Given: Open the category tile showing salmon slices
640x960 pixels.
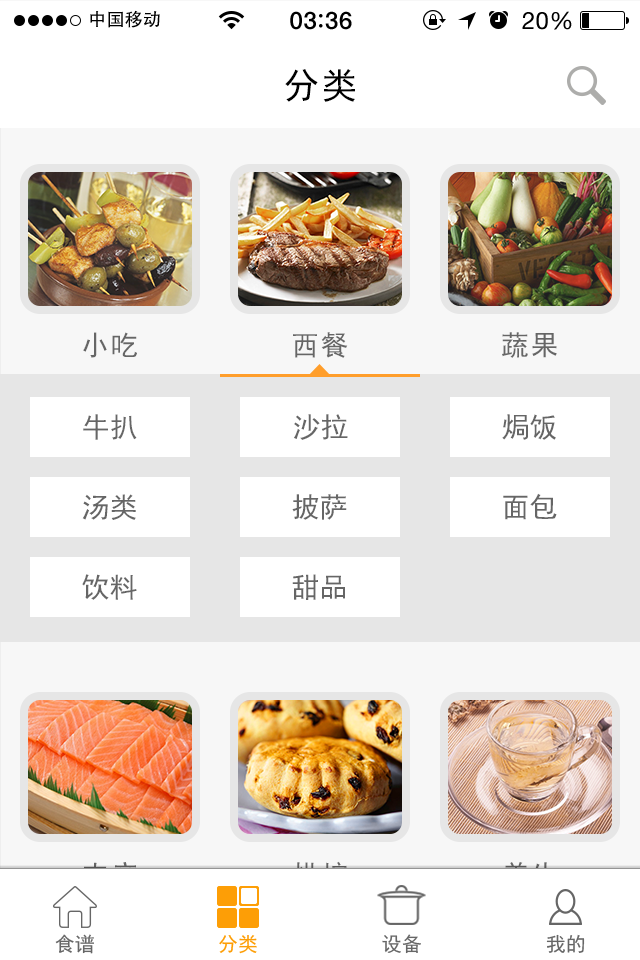Looking at the screenshot, I should coord(110,767).
